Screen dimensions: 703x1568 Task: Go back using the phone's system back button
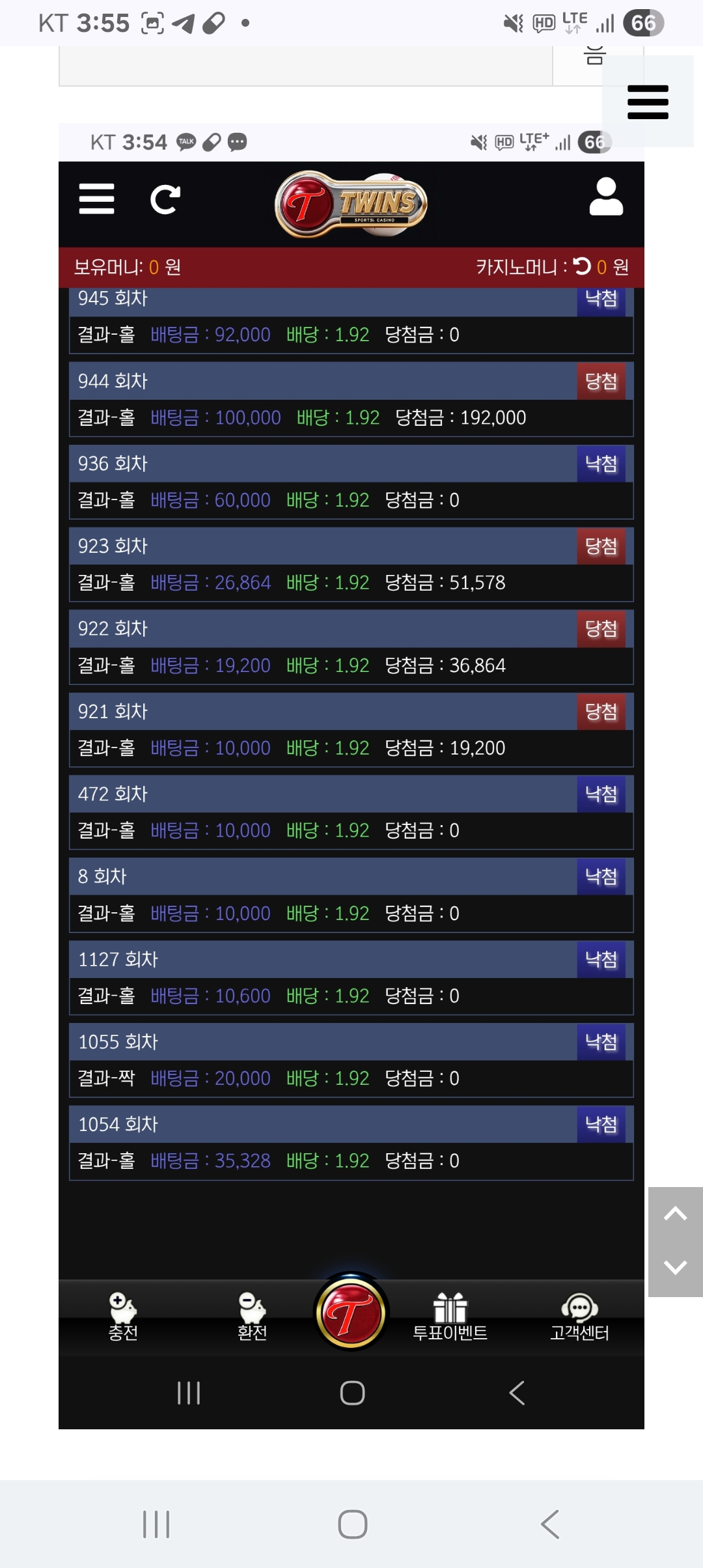[550, 1524]
